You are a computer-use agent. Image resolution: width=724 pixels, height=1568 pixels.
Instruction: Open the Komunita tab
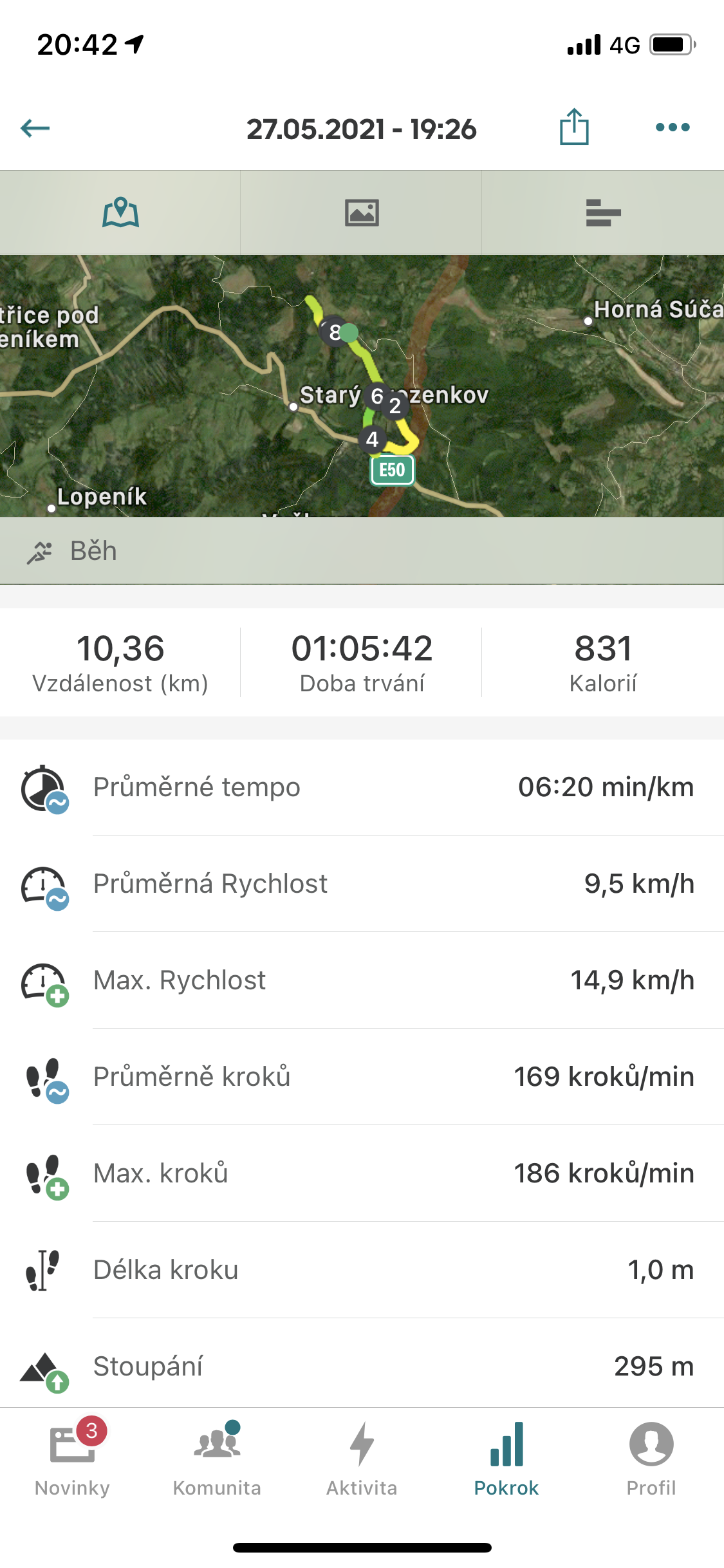217,1459
